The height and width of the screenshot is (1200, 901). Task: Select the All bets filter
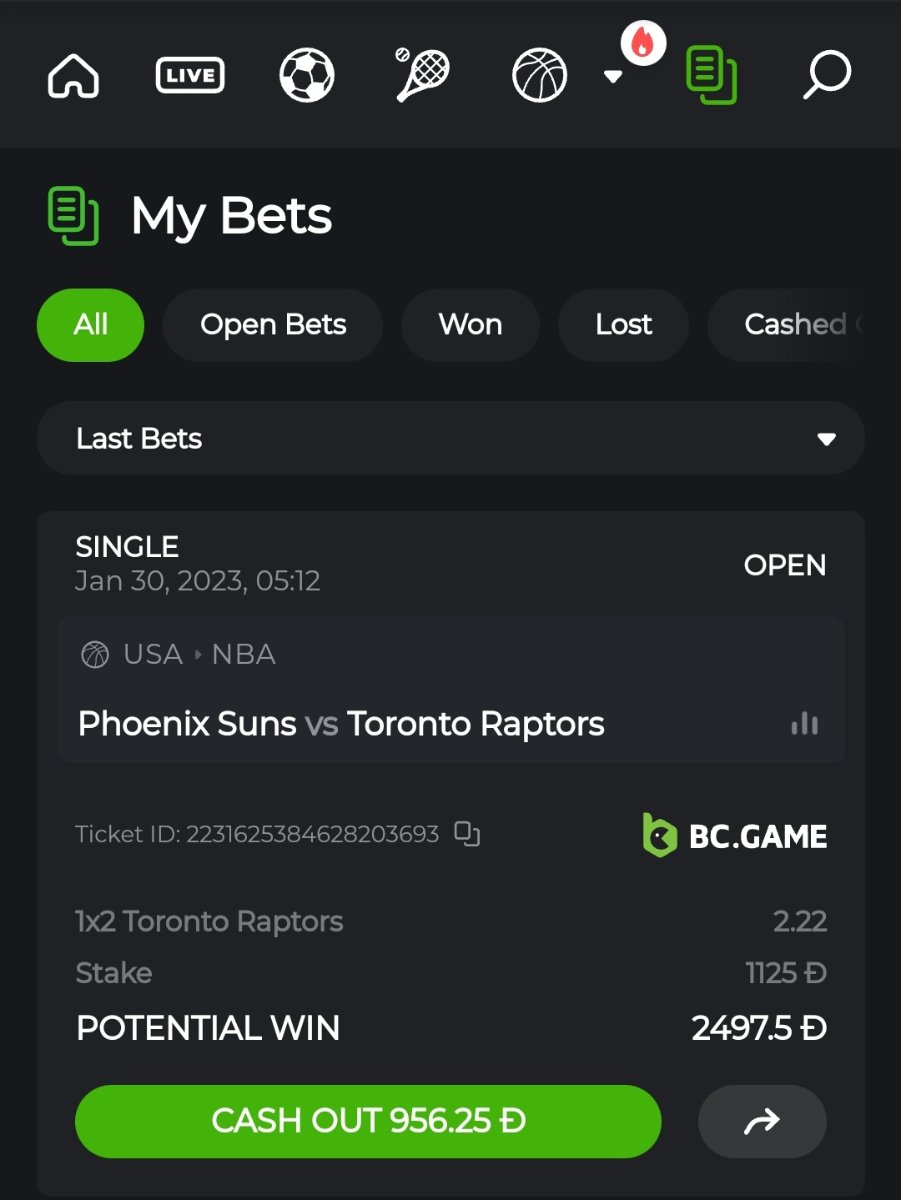click(90, 325)
